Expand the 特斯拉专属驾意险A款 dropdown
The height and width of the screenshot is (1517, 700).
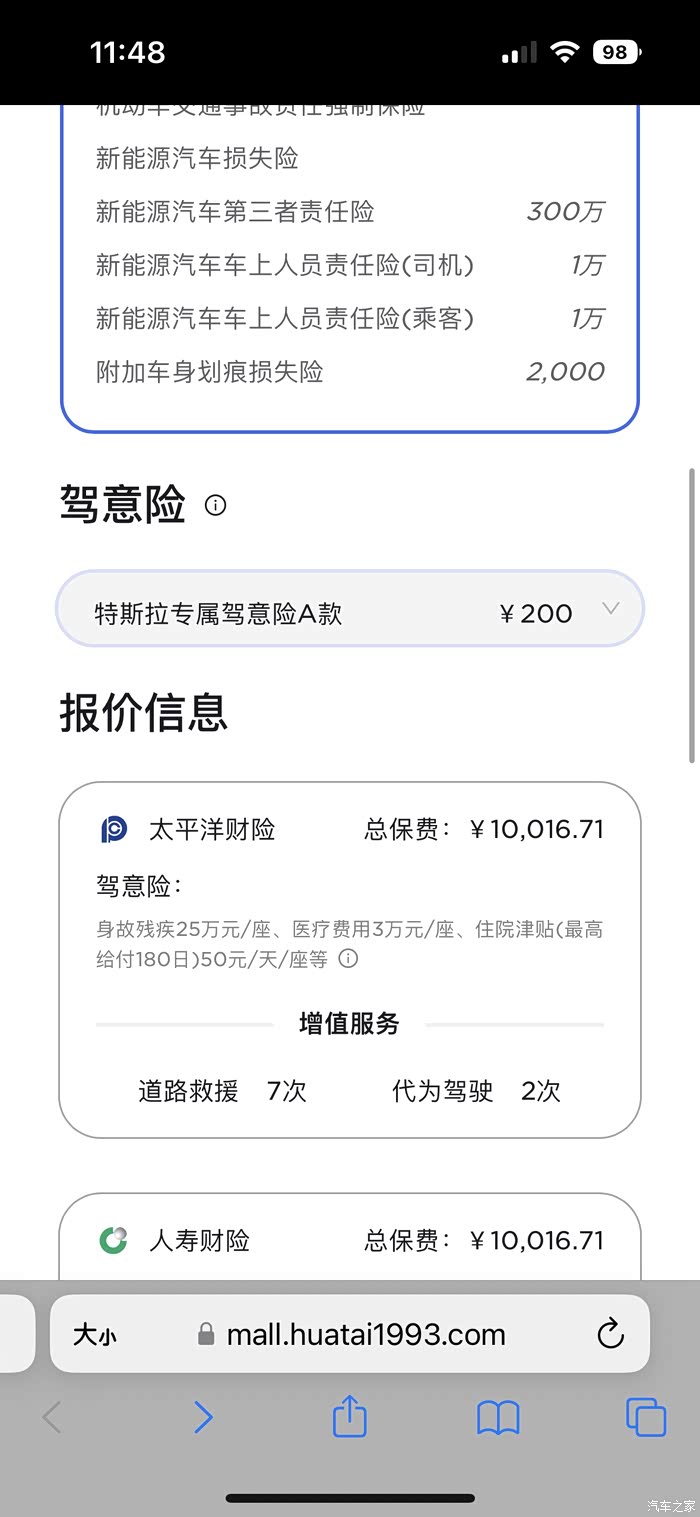(350, 609)
